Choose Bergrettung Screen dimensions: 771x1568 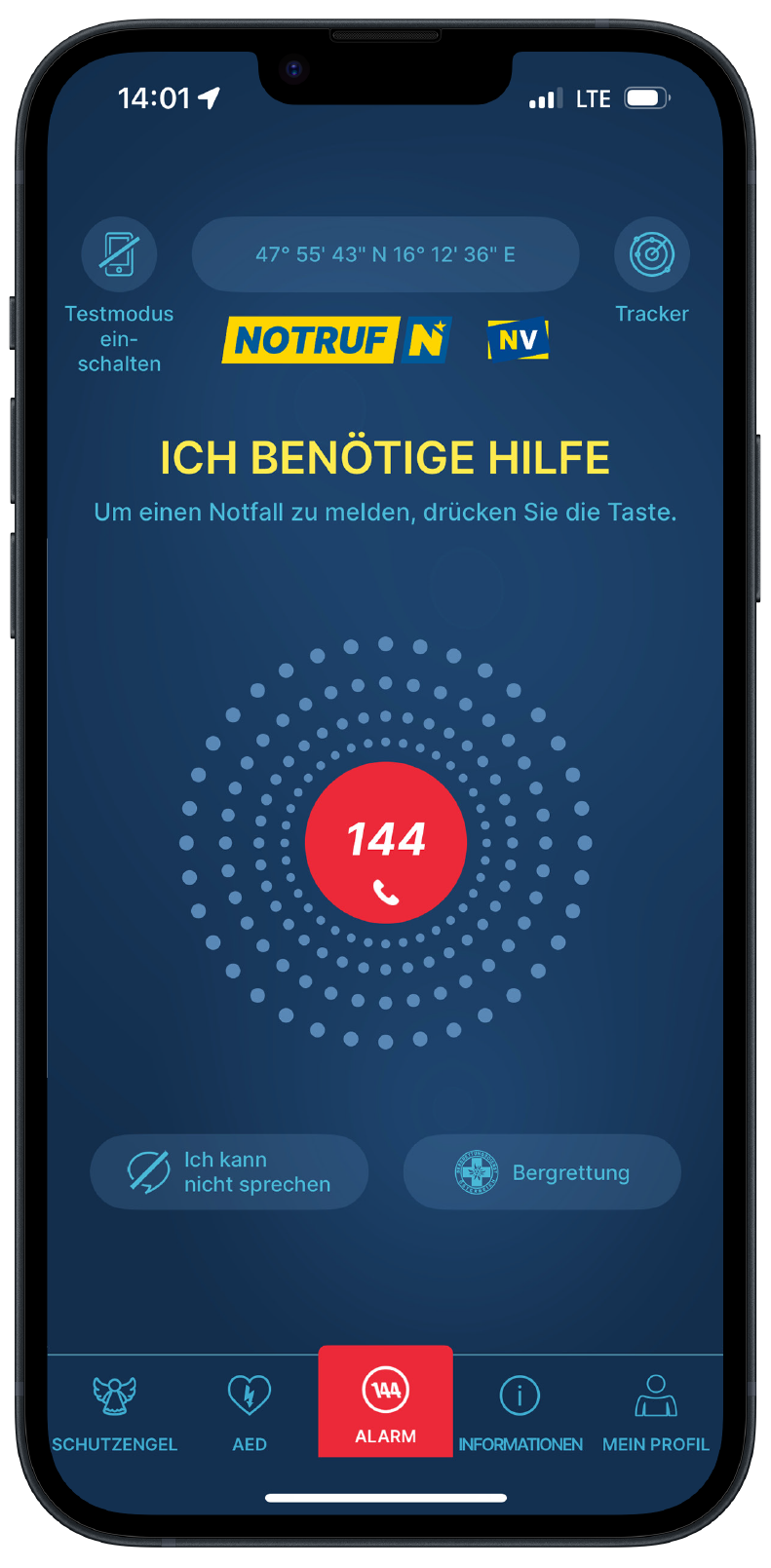(x=542, y=1172)
